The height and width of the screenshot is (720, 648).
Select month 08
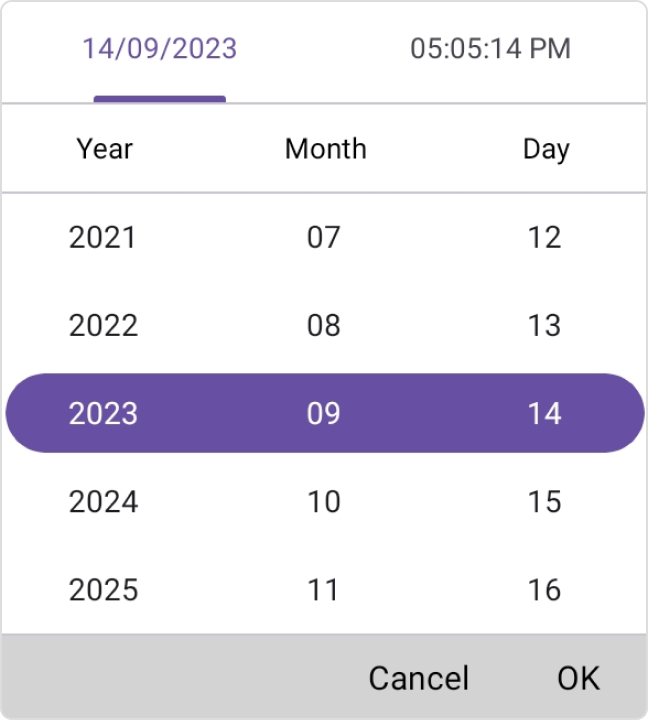(x=324, y=326)
